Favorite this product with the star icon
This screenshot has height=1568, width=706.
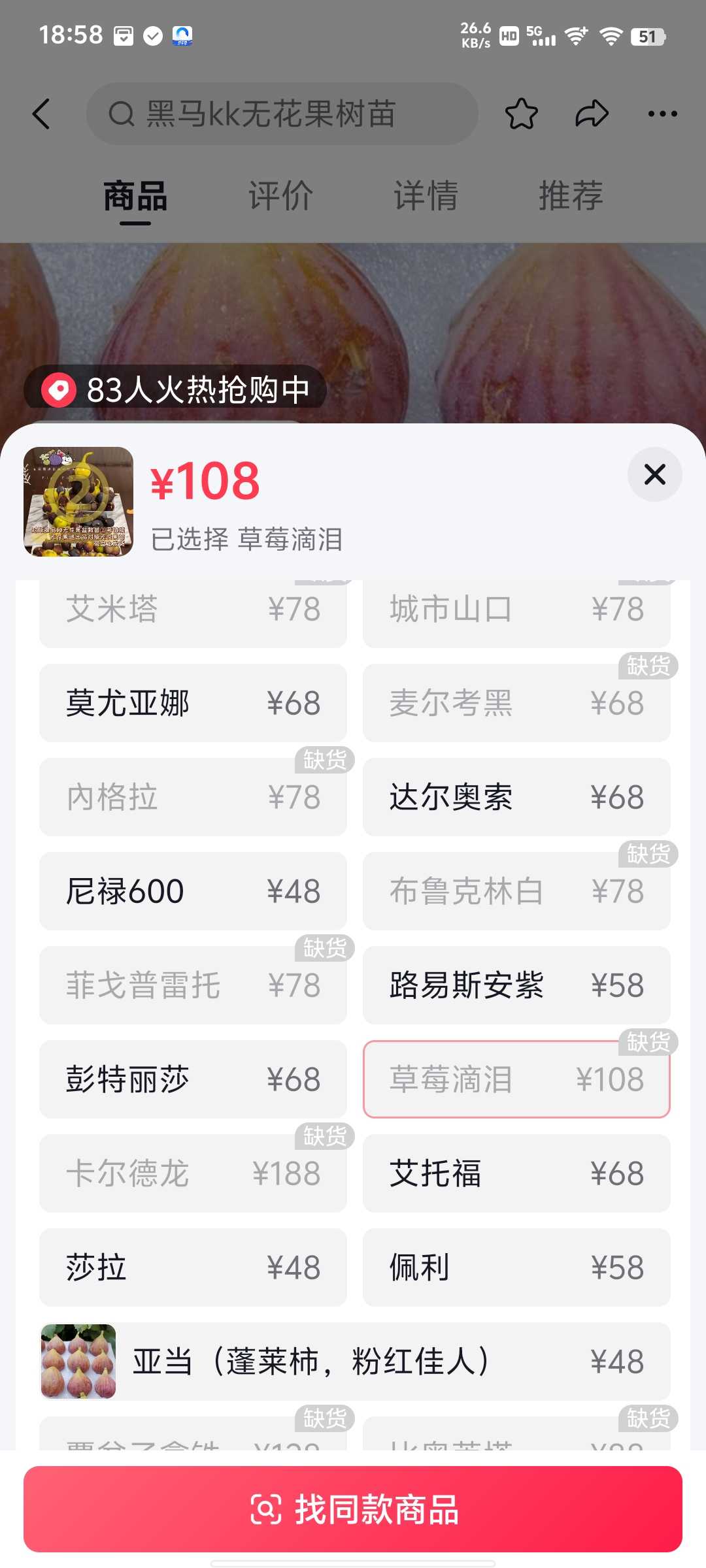[522, 114]
